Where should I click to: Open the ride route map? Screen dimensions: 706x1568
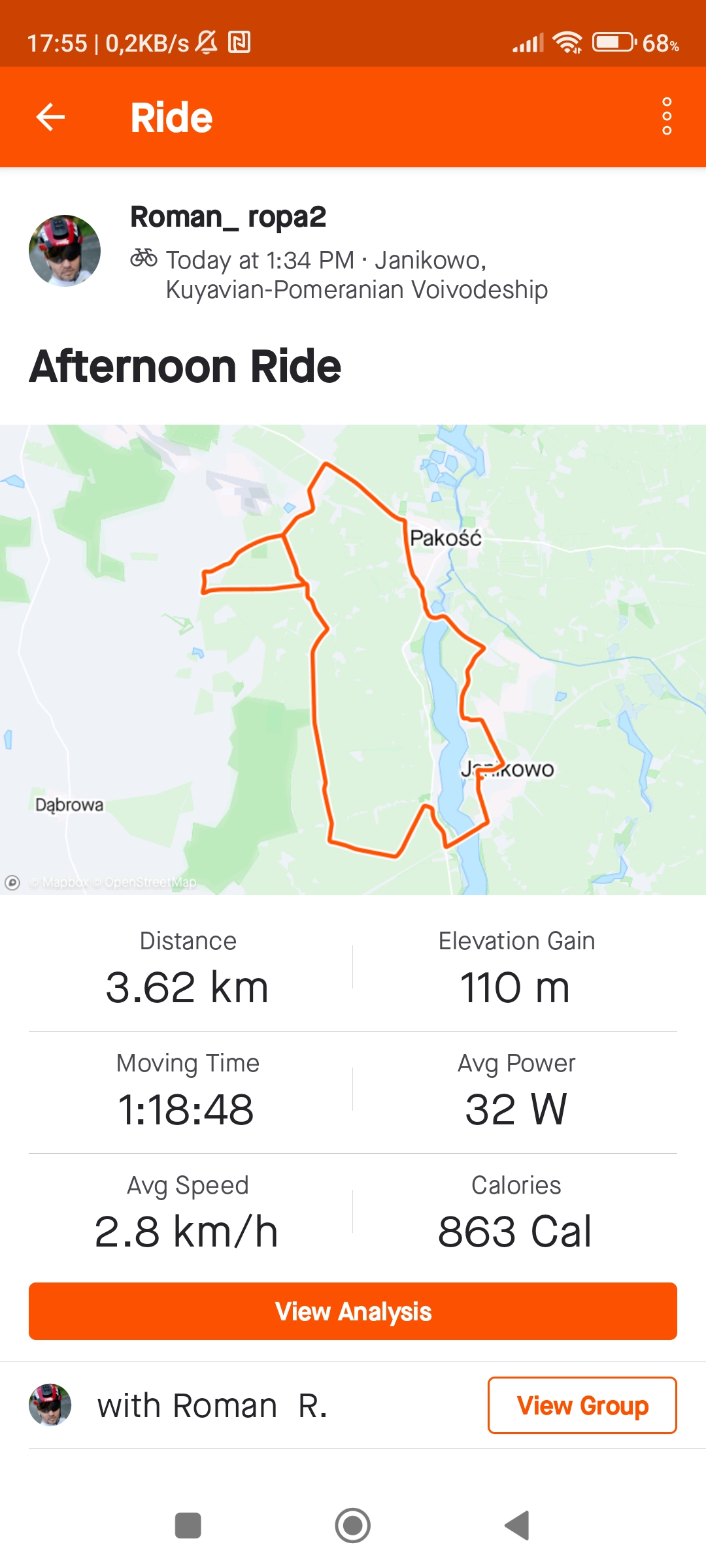[x=353, y=660]
